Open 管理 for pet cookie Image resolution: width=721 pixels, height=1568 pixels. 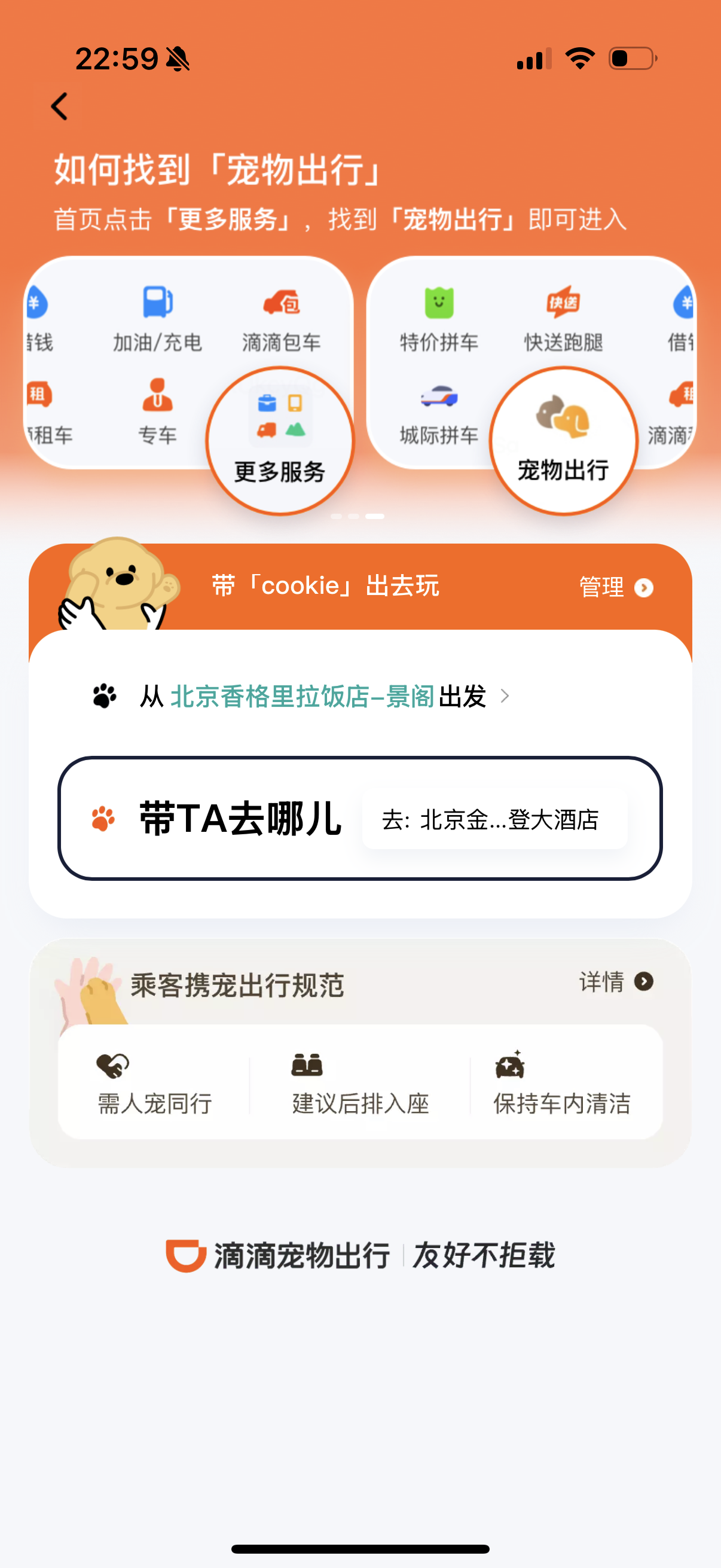point(616,587)
